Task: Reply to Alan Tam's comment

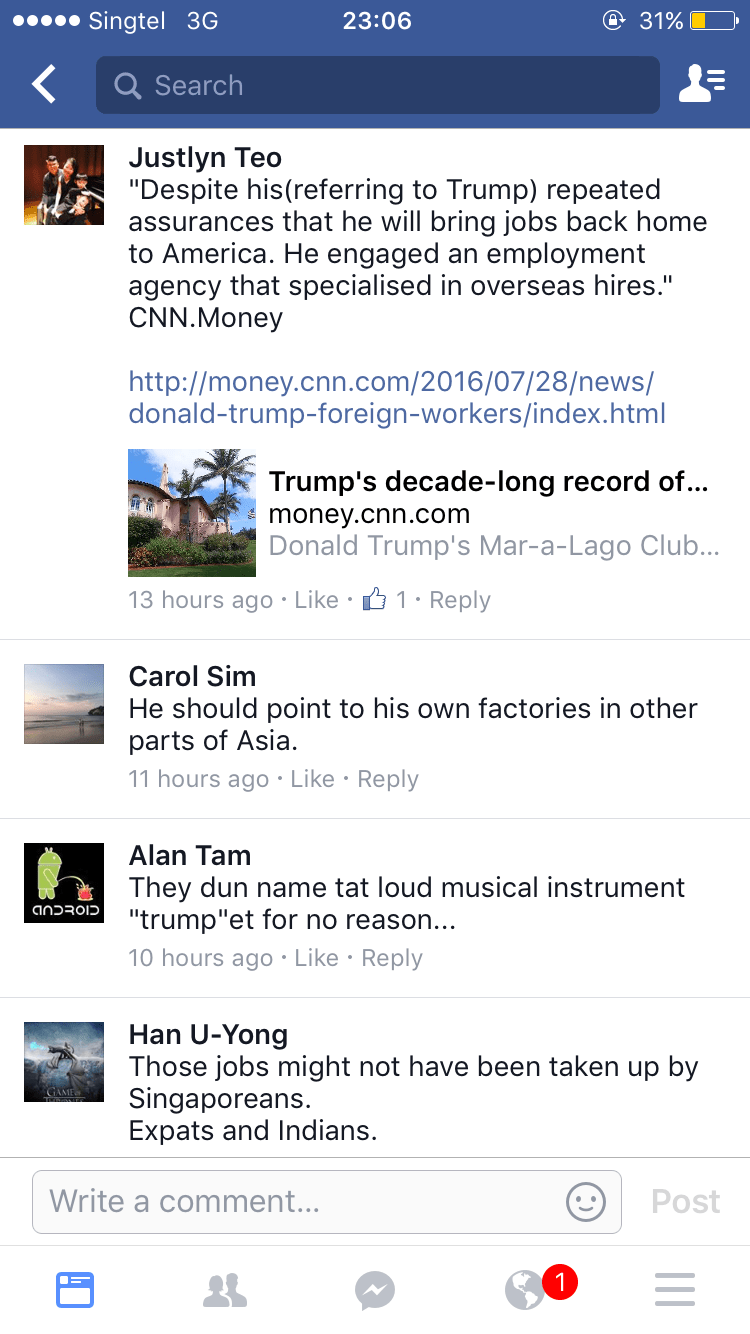Action: [392, 958]
